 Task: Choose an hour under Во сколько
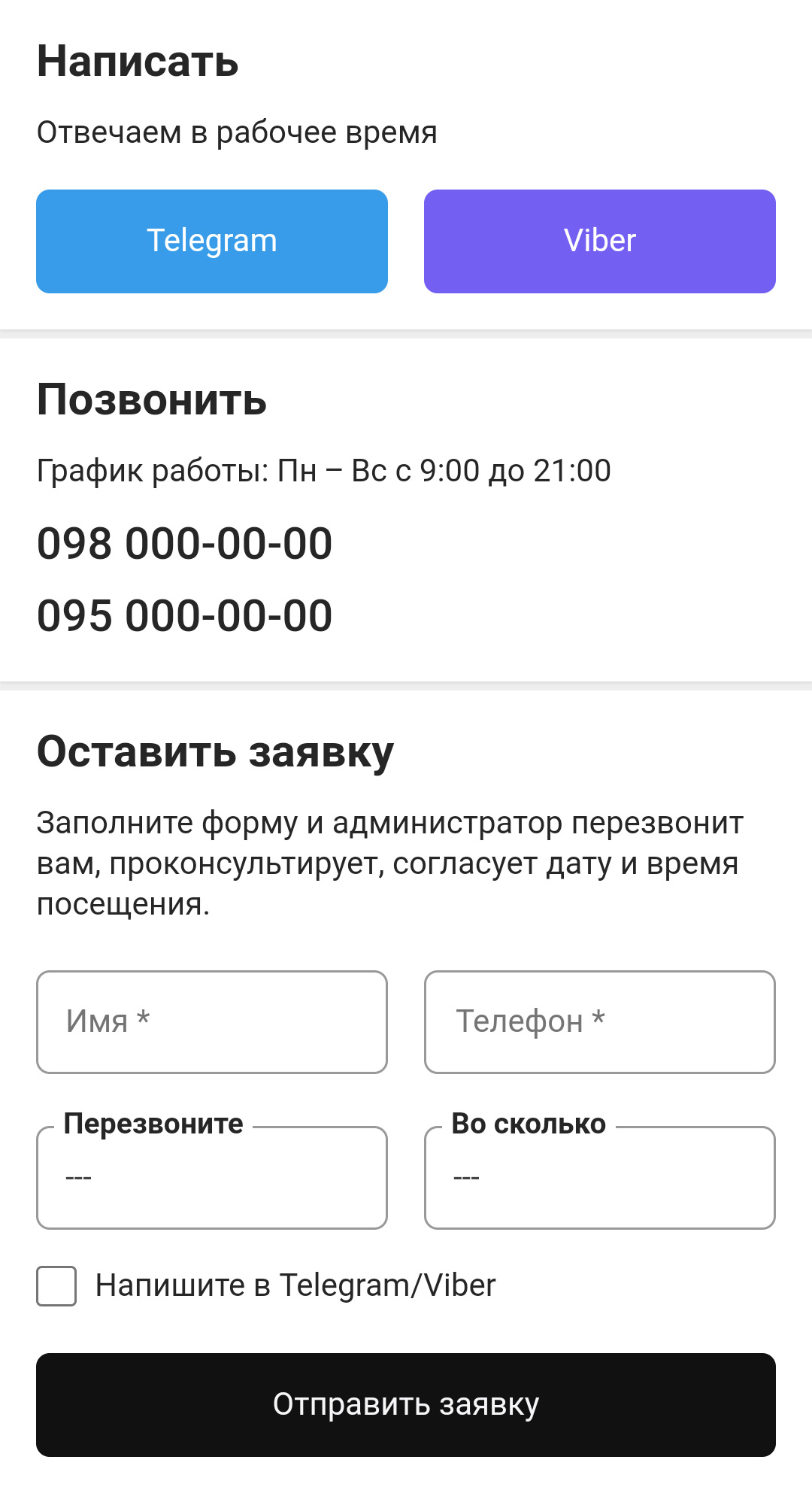(599, 1177)
